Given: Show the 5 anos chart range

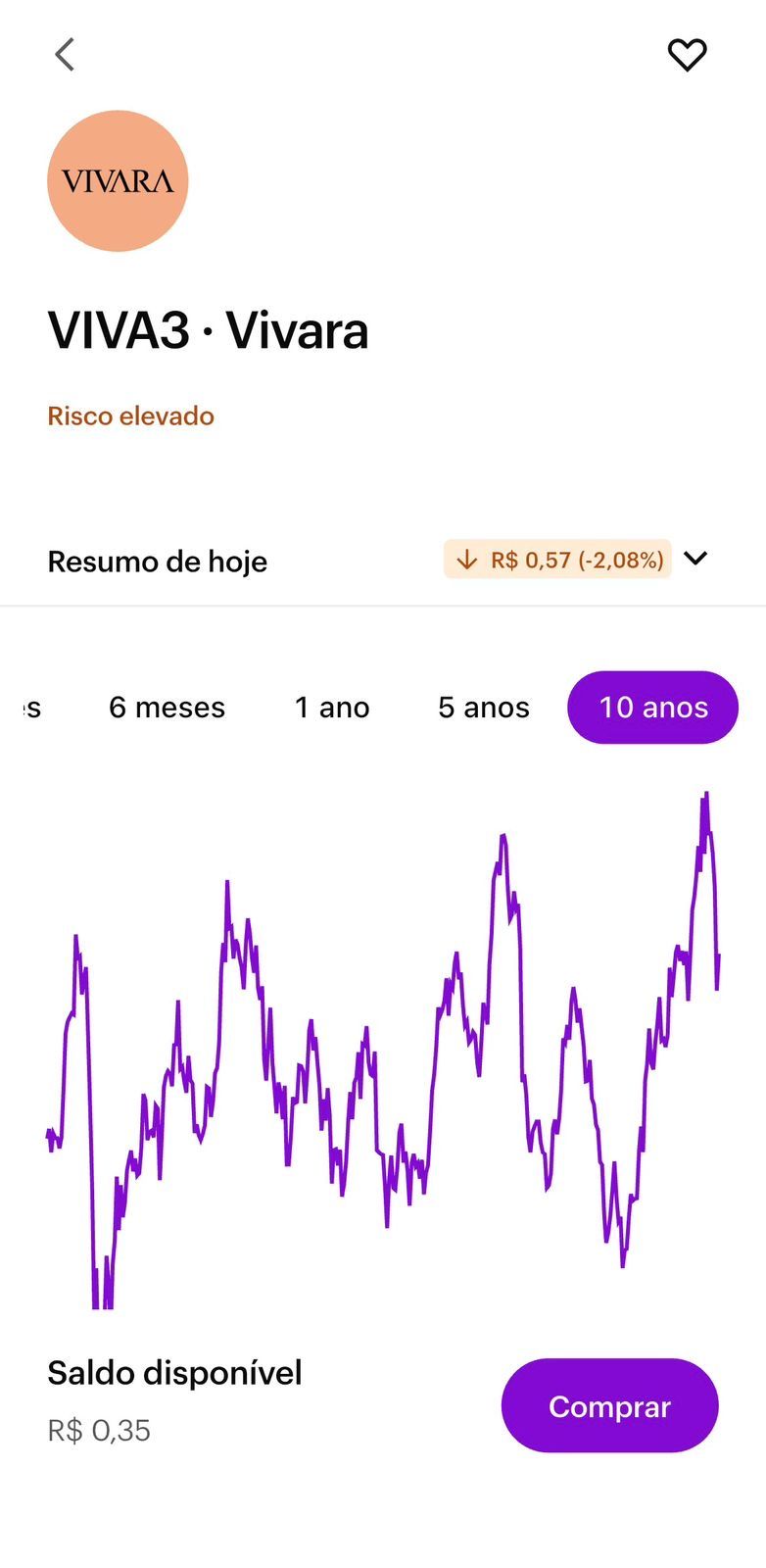Looking at the screenshot, I should pyautogui.click(x=484, y=708).
